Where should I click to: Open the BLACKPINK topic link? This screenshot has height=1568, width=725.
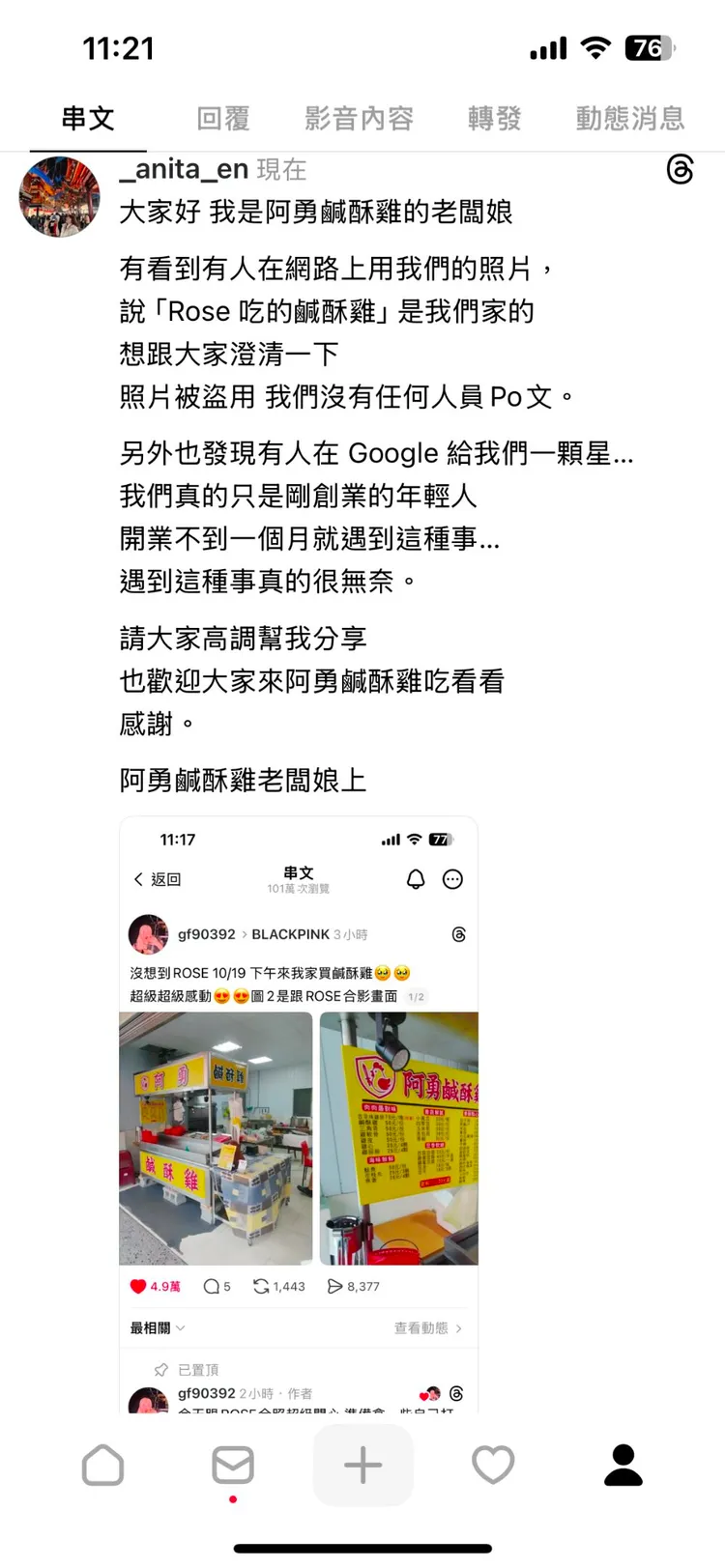[297, 933]
